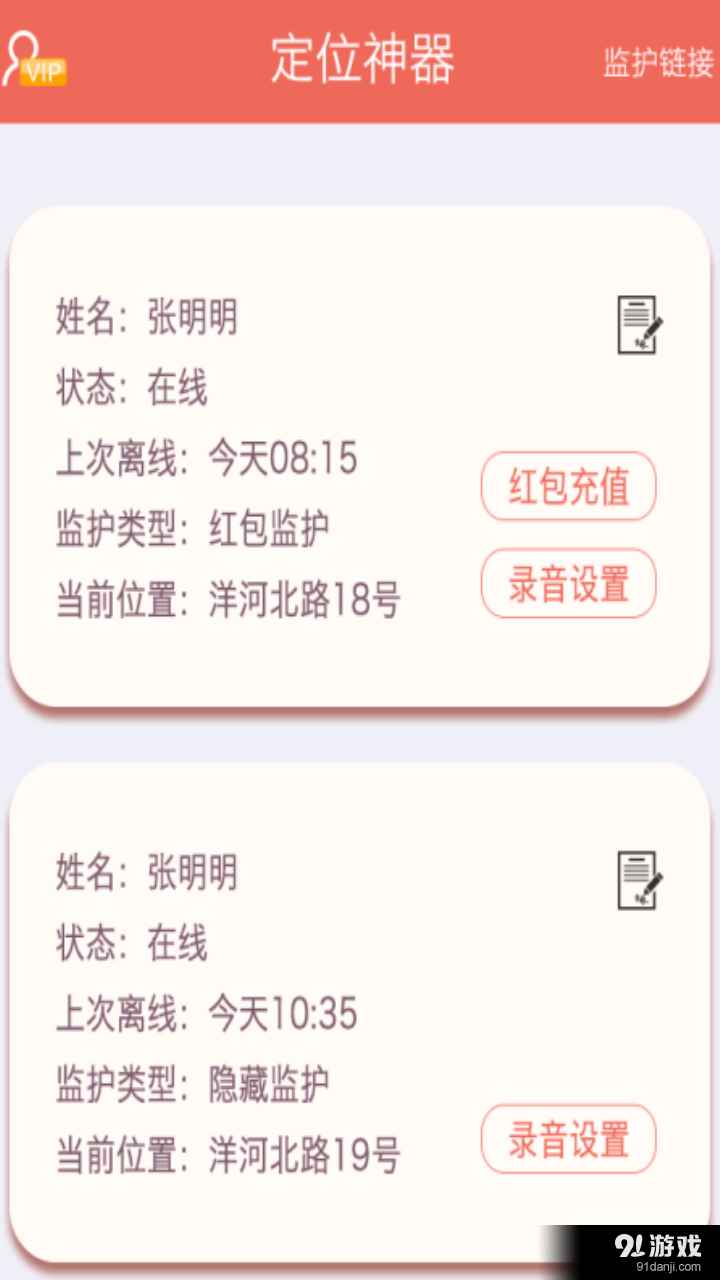Edit the record for 洋河北路18号 card
Viewport: 720px width, 1280px height.
click(x=640, y=325)
